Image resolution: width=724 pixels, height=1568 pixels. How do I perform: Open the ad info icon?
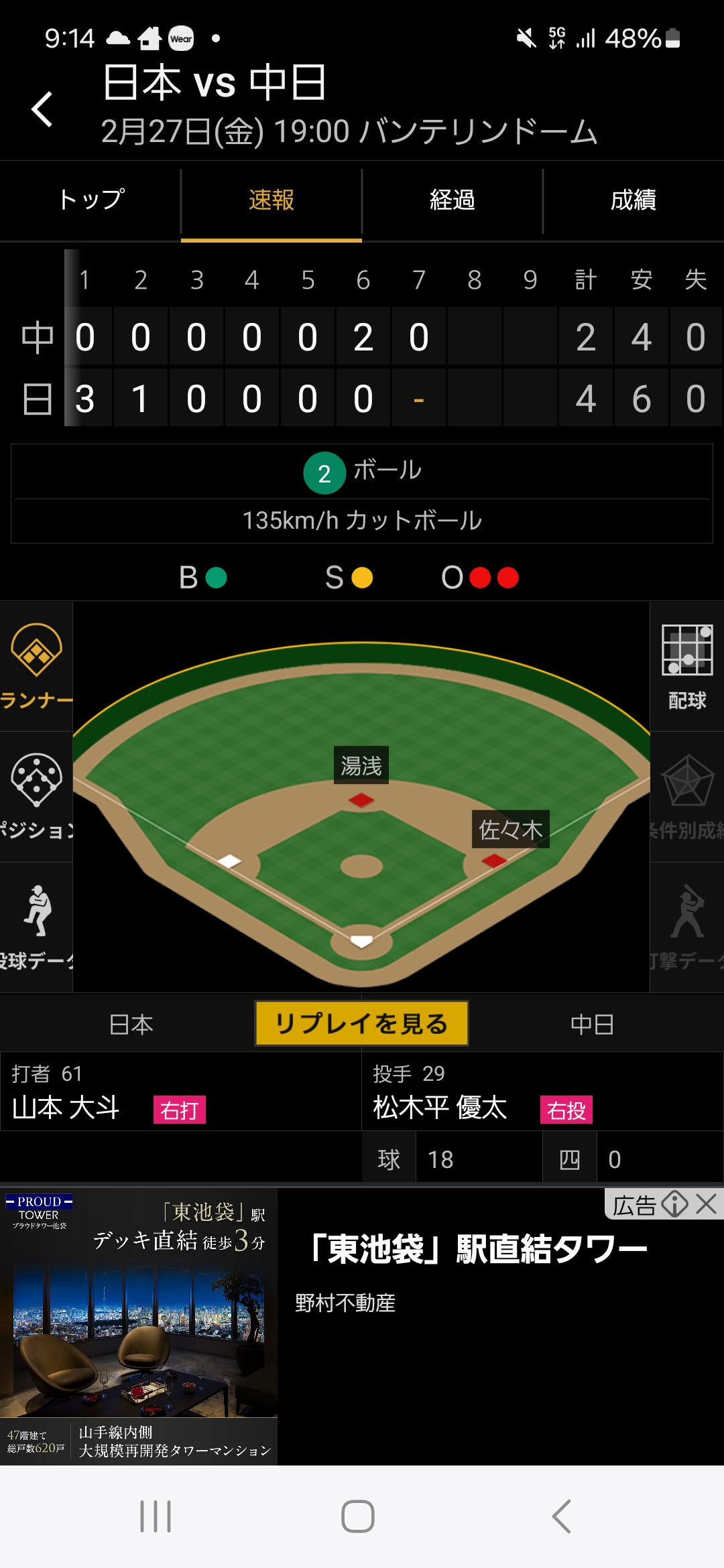click(x=674, y=1204)
